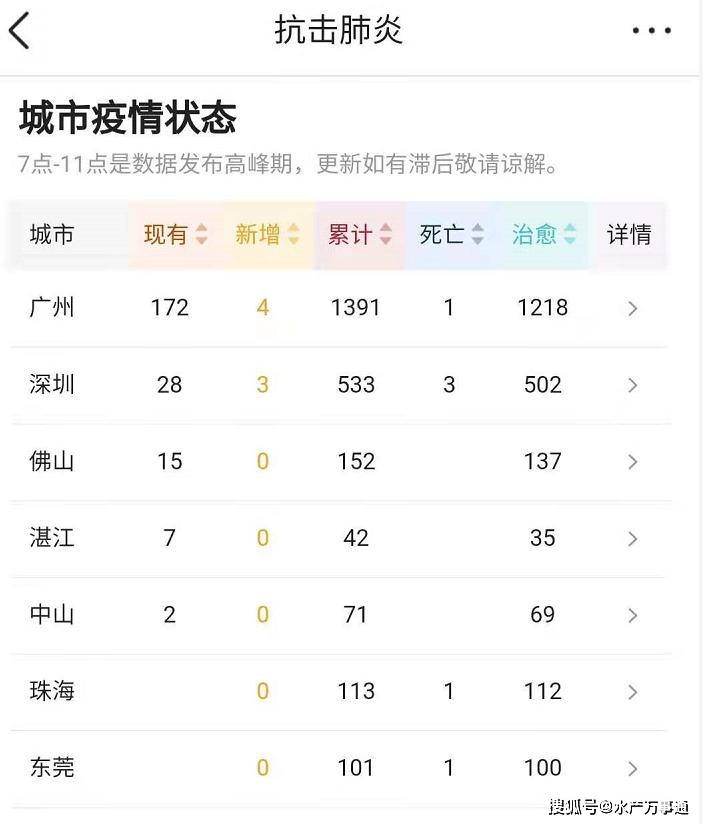The width and height of the screenshot is (703, 824).
Task: View details for 珠海
Action: 632,692
